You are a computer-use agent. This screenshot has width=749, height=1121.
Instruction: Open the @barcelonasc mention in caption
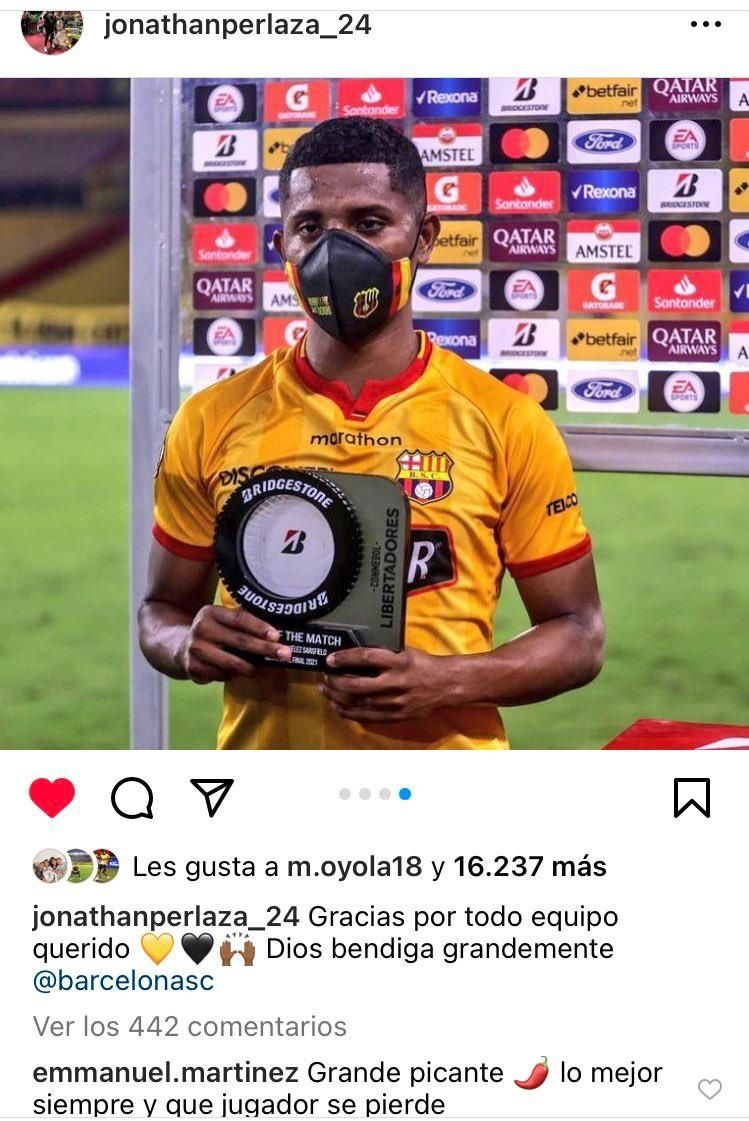pyautogui.click(x=123, y=981)
